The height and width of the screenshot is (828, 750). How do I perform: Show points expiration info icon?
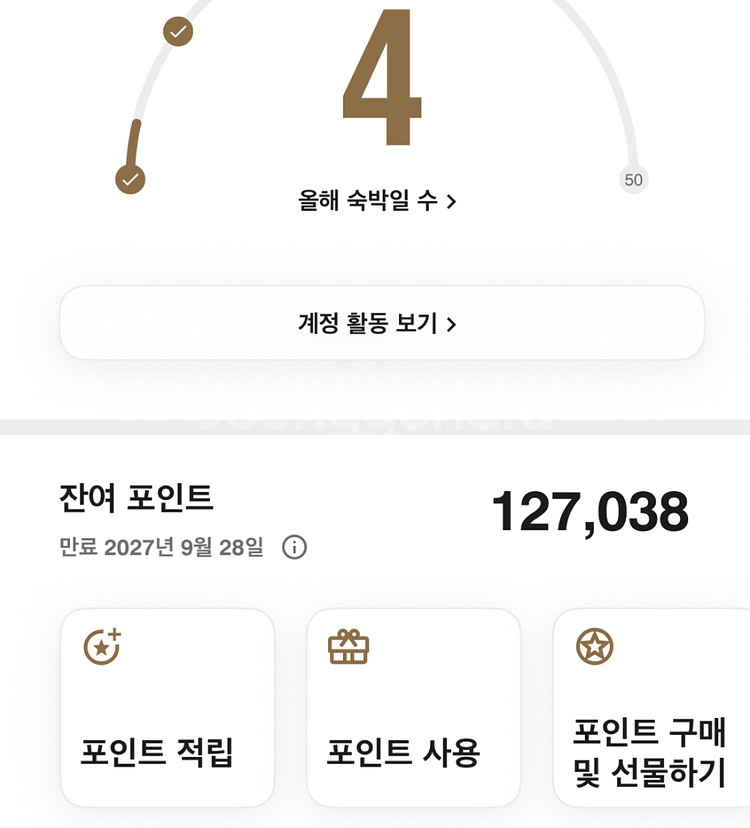tap(294, 547)
